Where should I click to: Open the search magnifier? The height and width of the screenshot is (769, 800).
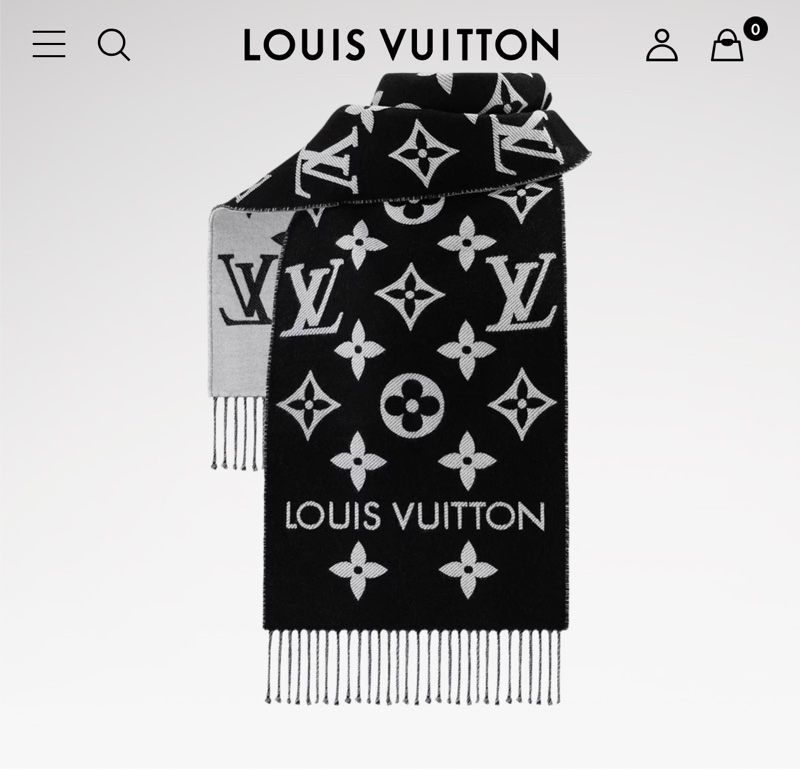[113, 44]
